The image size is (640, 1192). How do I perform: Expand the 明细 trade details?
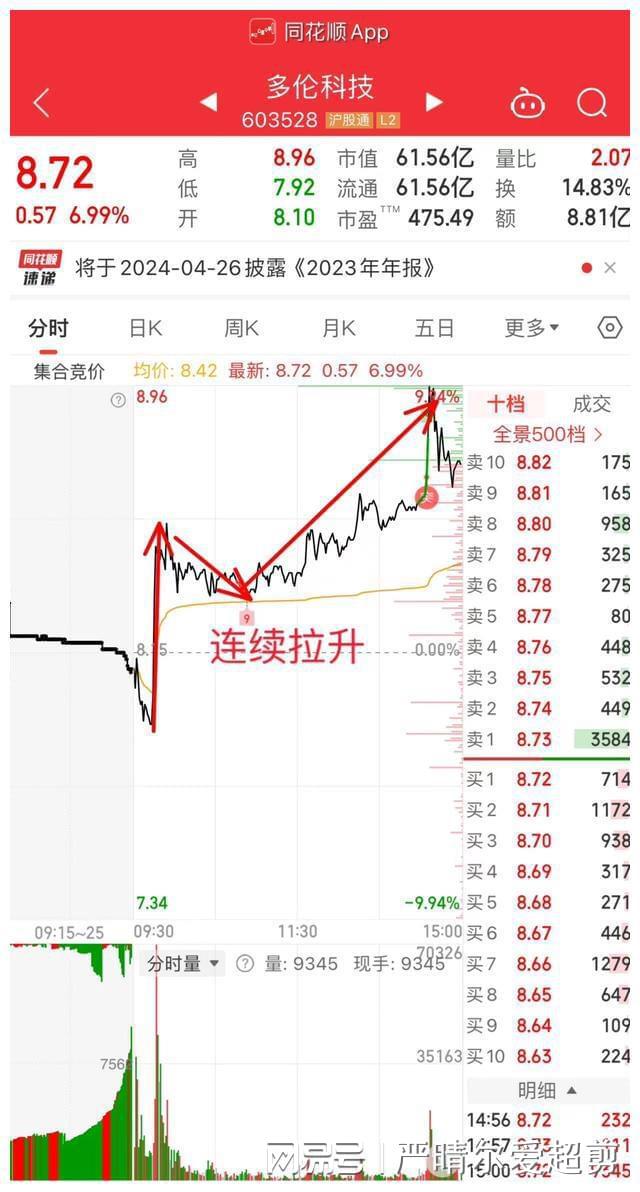(547, 1090)
